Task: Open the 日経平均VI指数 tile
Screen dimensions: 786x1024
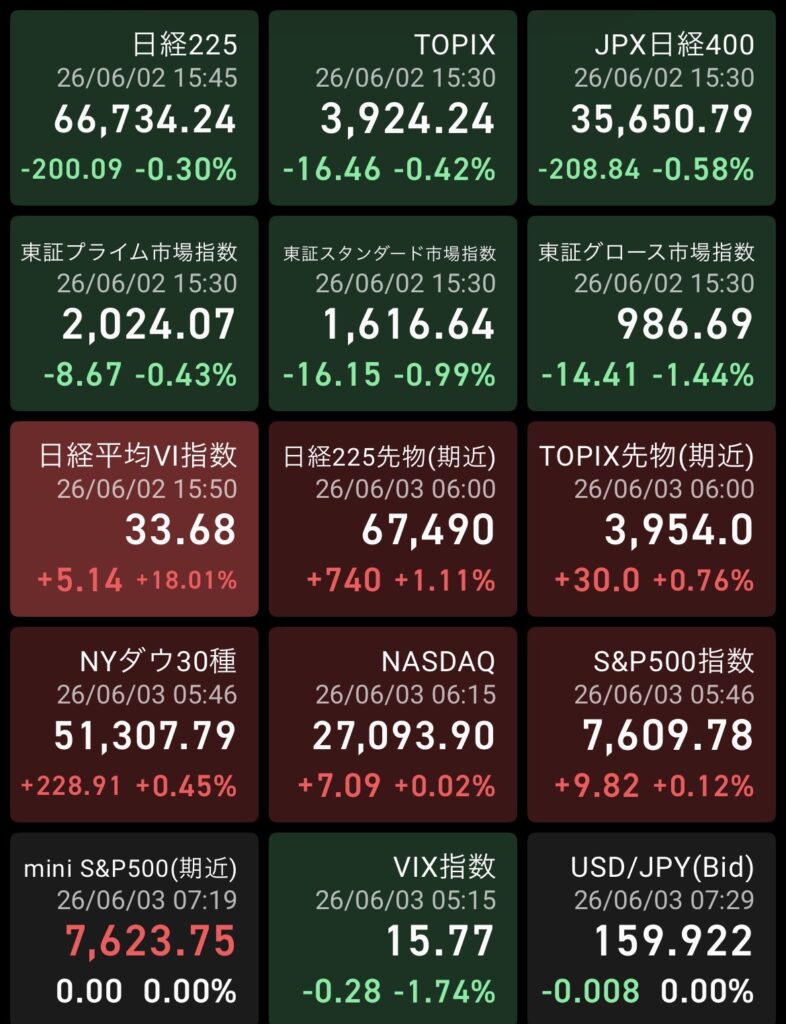Action: tap(134, 519)
